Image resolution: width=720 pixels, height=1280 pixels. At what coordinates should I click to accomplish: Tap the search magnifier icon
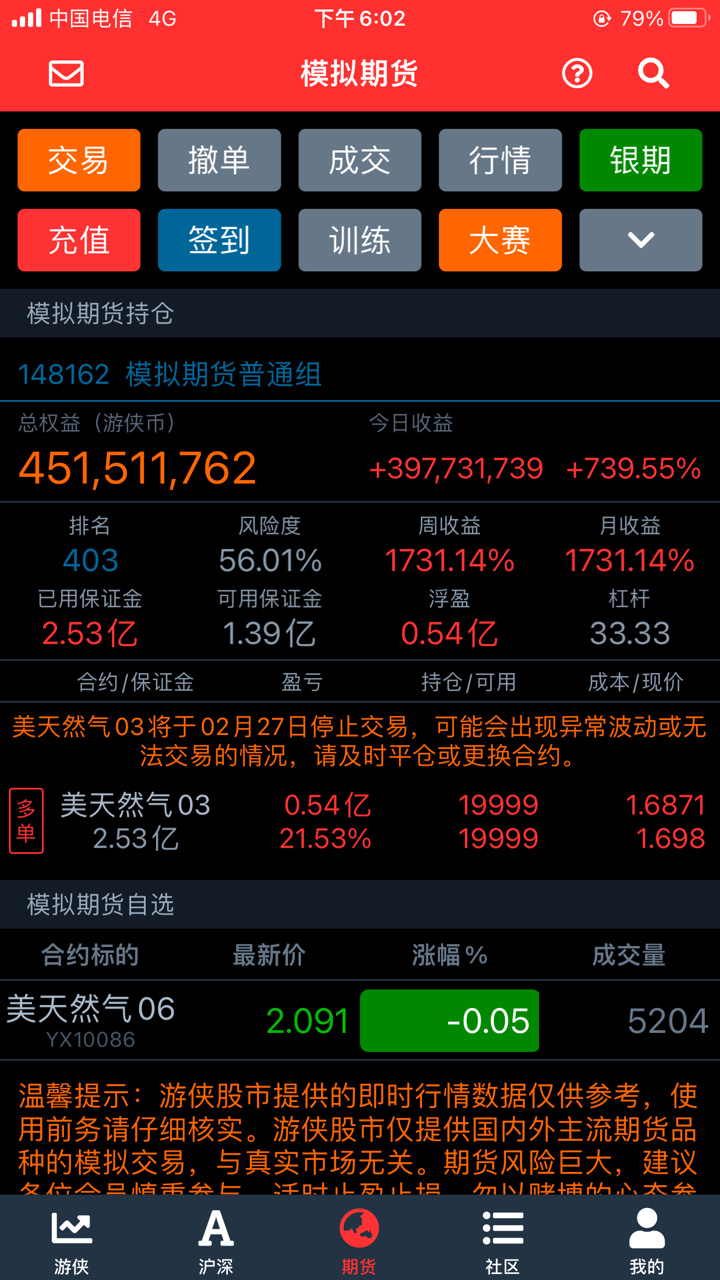pos(653,73)
